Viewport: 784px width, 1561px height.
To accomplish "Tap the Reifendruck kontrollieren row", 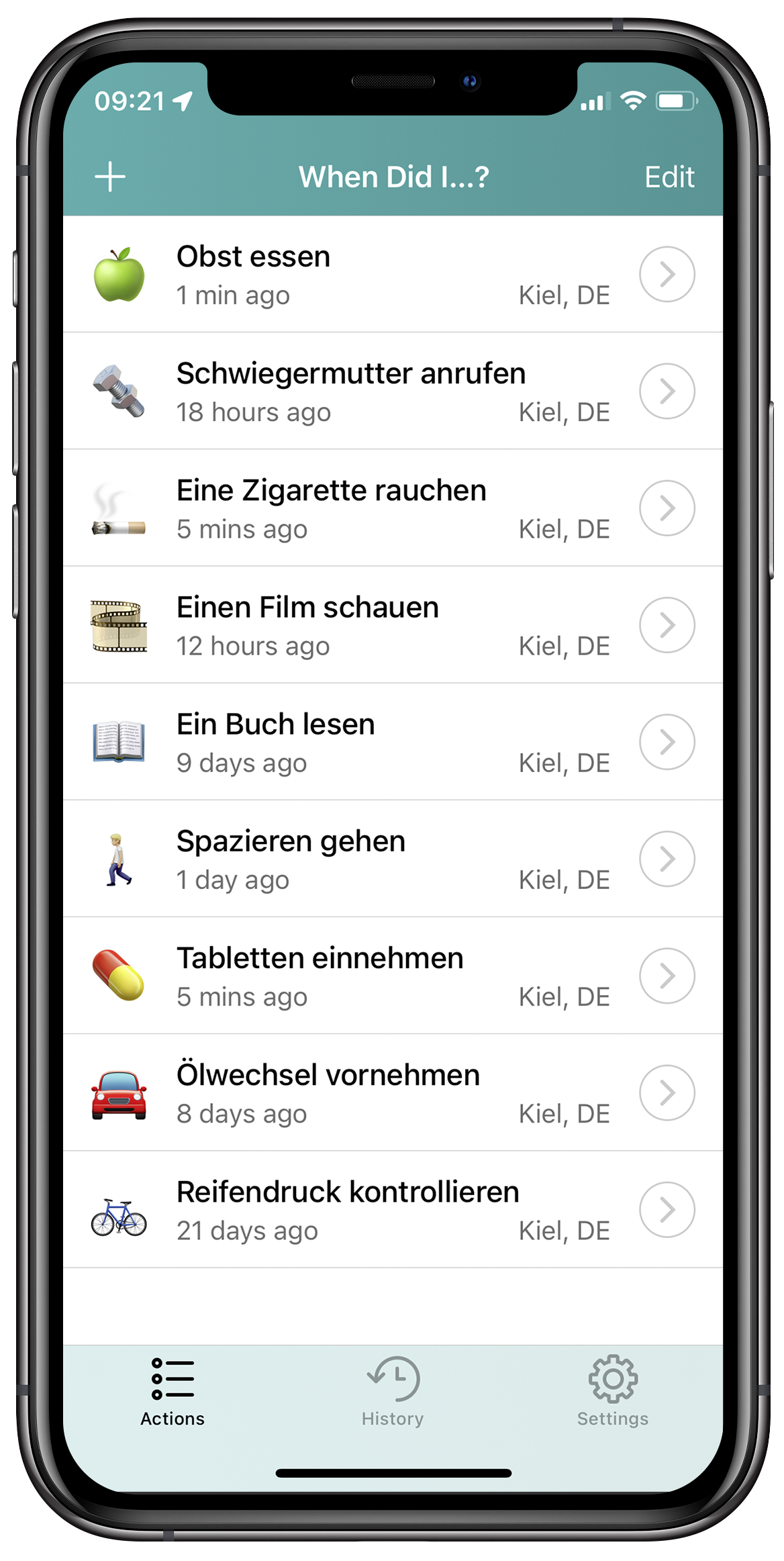I will click(x=349, y=1209).
